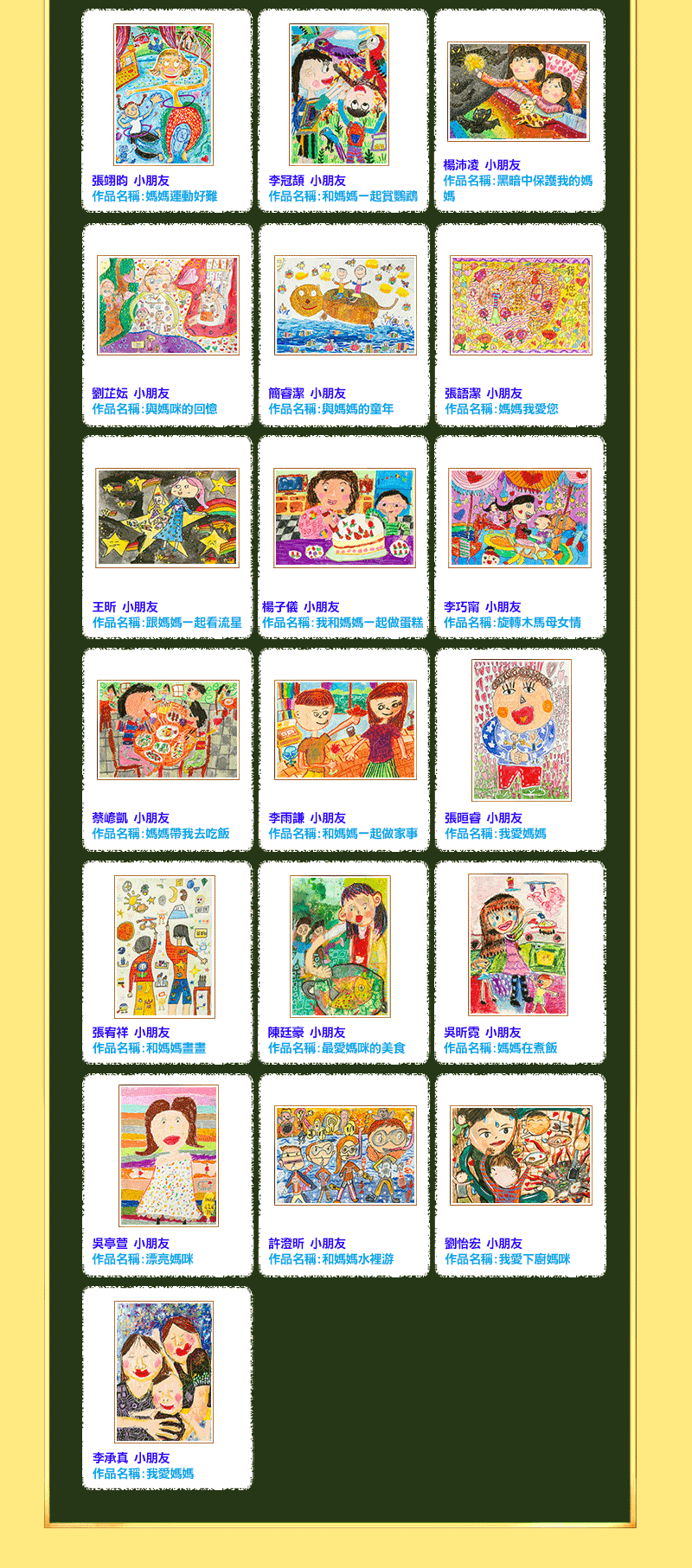Open 楊沛凌's artwork 黑暗中保護我的媽媽
The image size is (692, 1568).
click(x=518, y=91)
